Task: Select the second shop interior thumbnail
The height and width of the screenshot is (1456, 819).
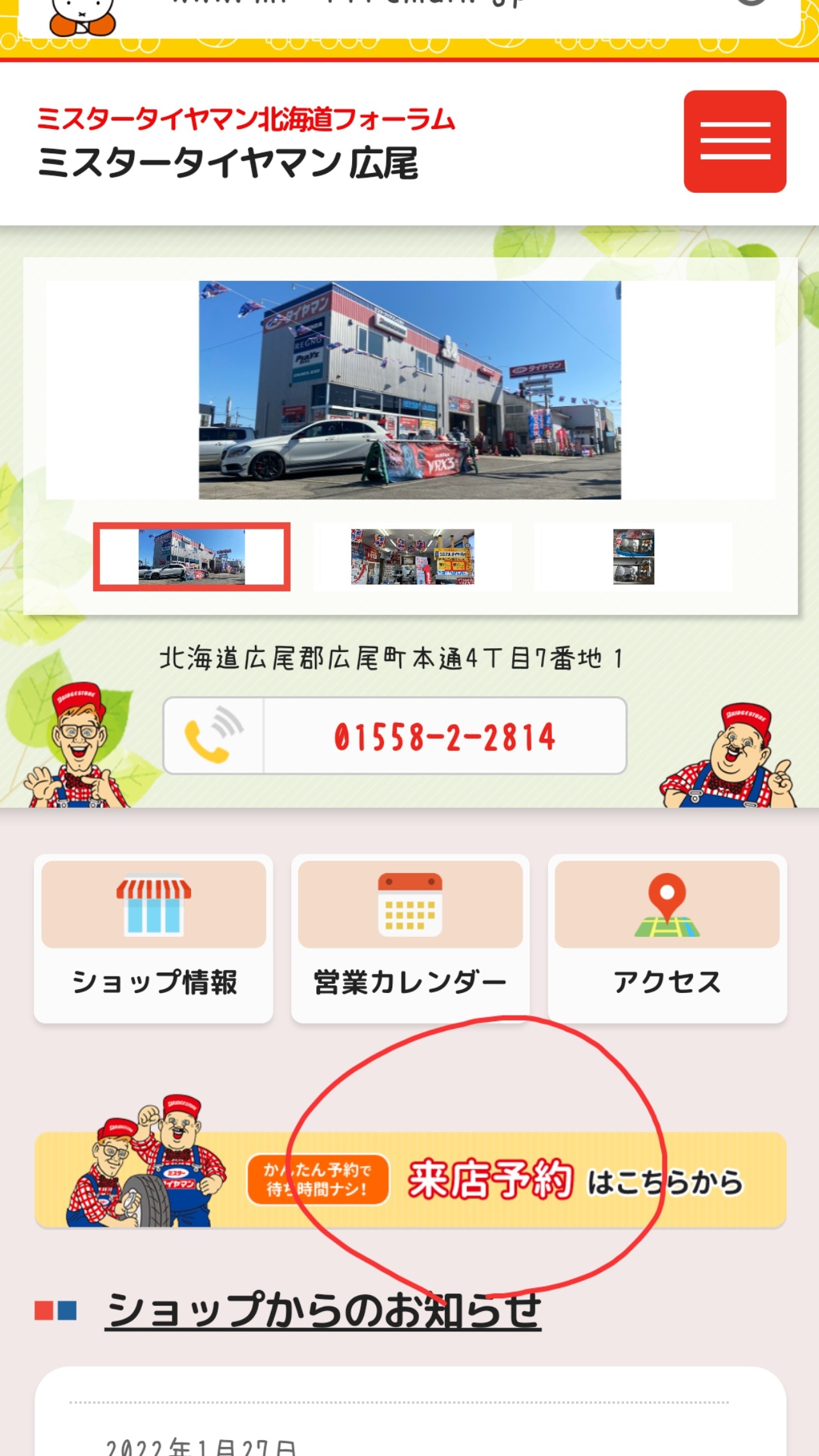Action: (412, 556)
